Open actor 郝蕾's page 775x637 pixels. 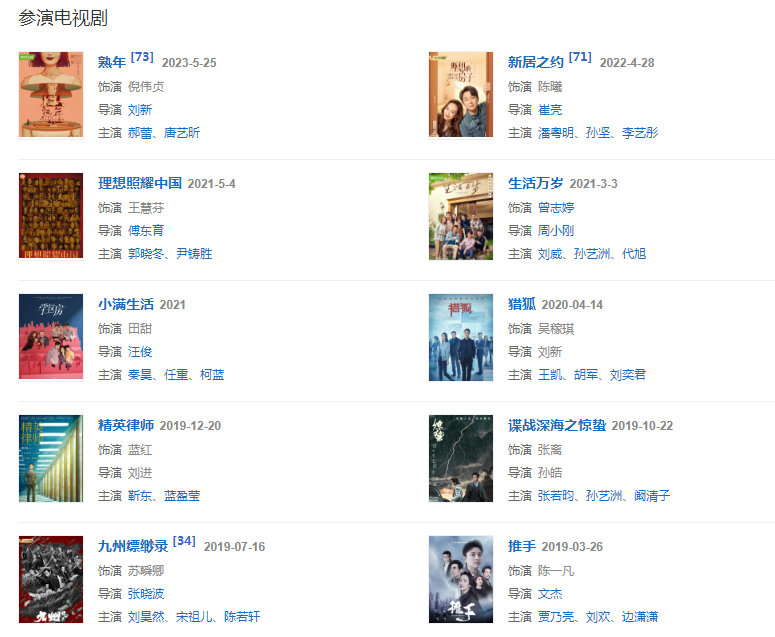click(140, 133)
